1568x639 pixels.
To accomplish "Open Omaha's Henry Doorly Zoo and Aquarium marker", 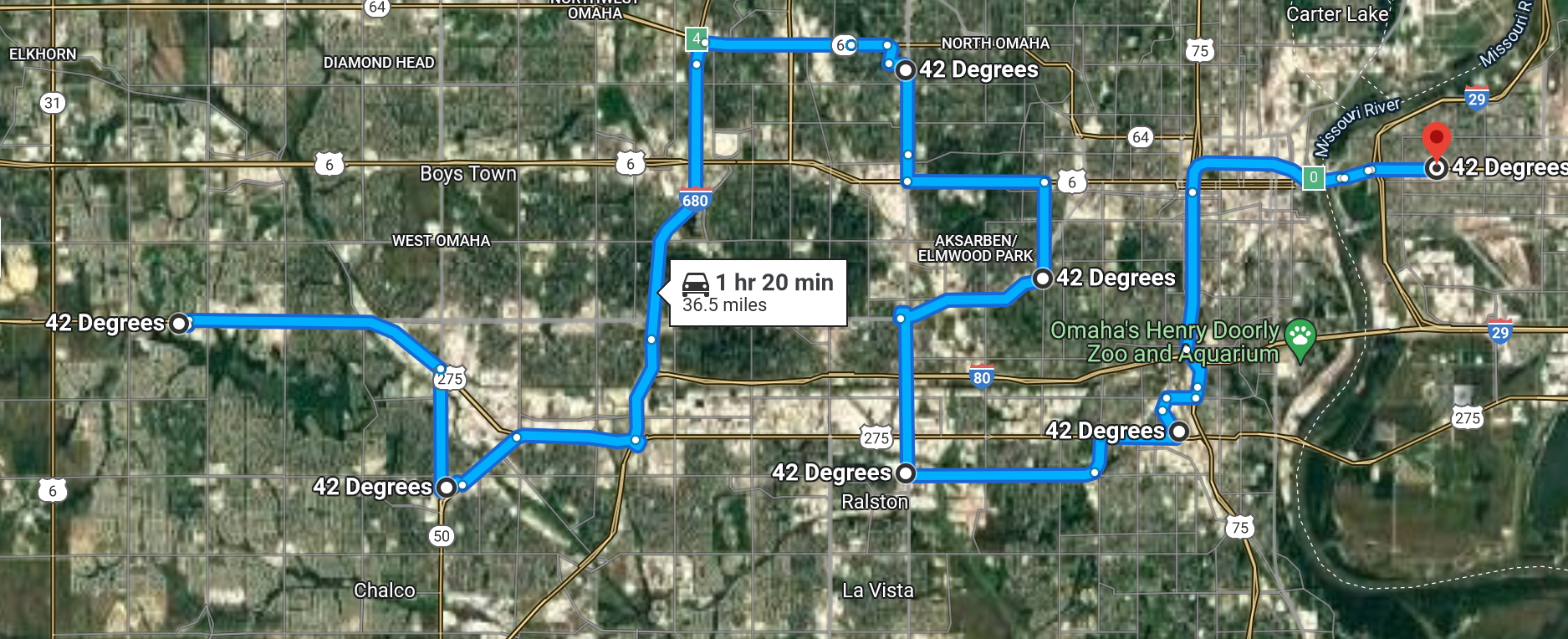I will (x=1300, y=339).
